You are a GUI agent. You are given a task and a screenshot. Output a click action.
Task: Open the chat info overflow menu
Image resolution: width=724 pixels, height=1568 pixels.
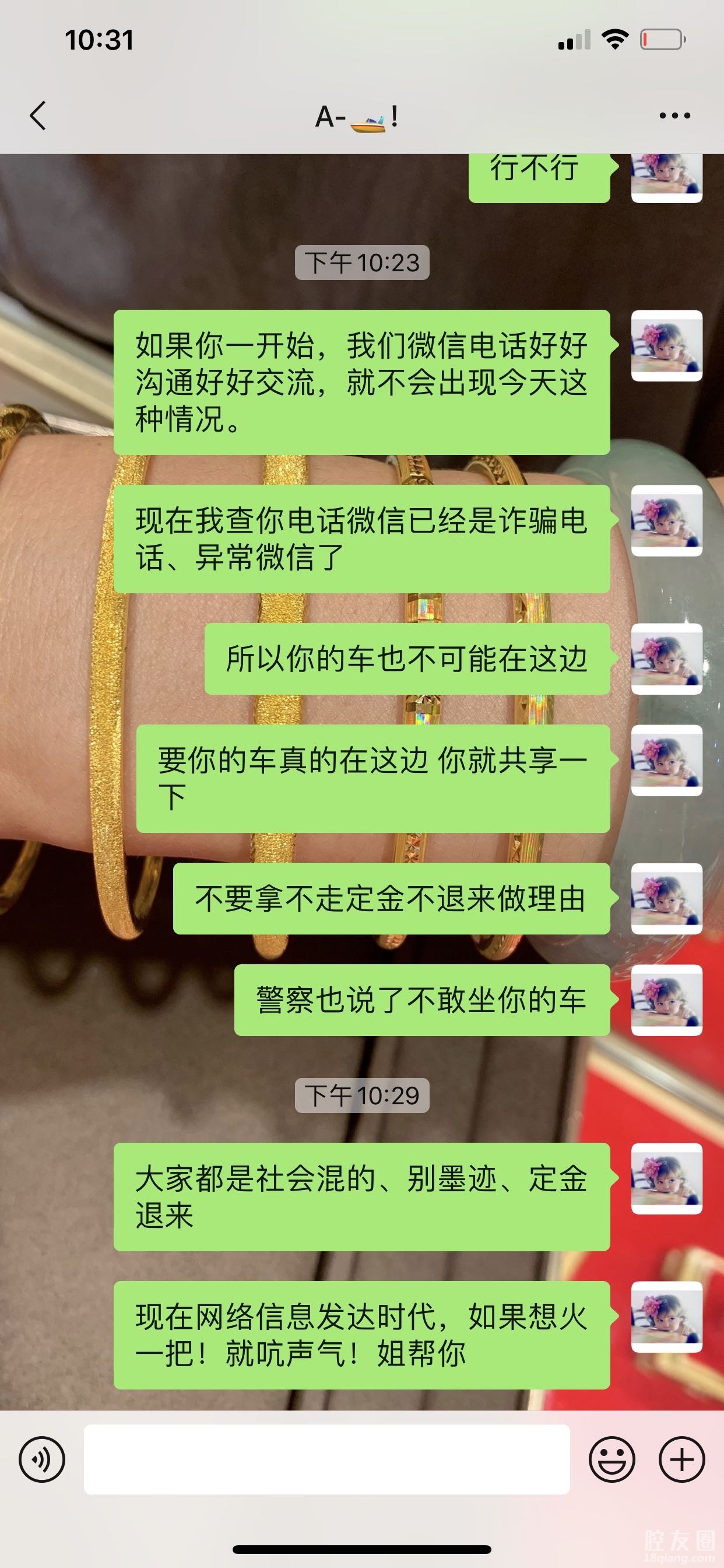click(674, 116)
